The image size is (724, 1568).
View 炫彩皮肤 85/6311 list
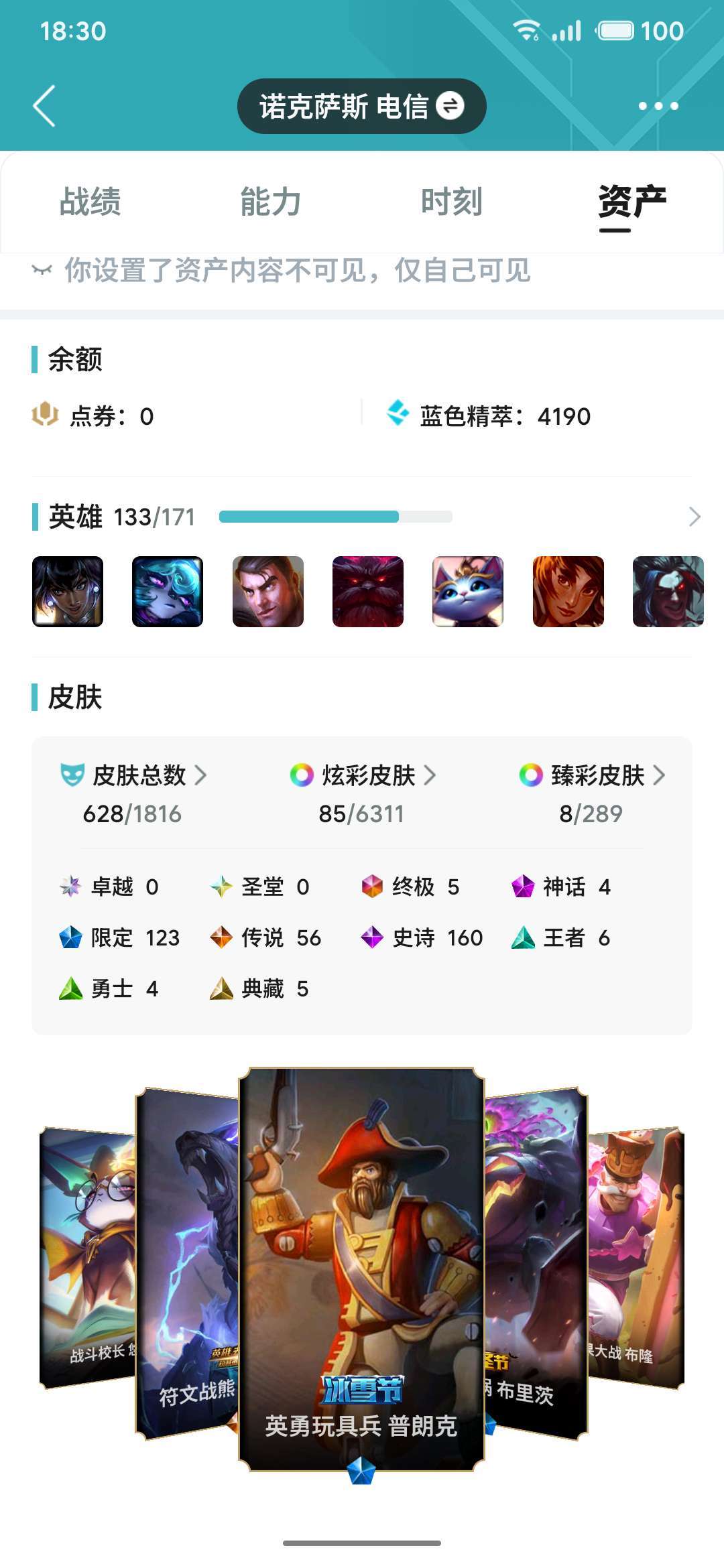(x=362, y=794)
